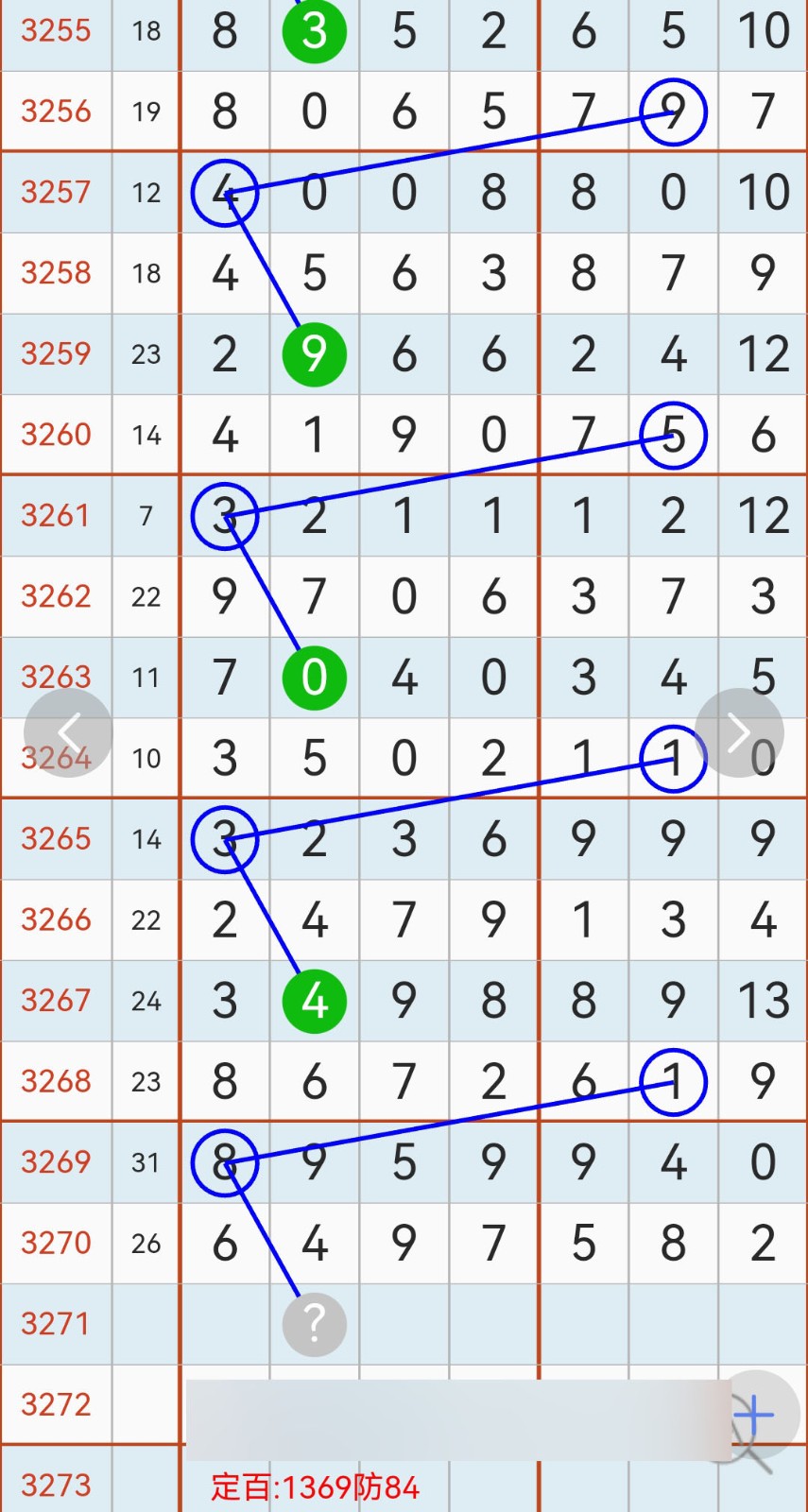
Task: Toggle the blue circle around 1 in row 3264
Action: (x=673, y=758)
